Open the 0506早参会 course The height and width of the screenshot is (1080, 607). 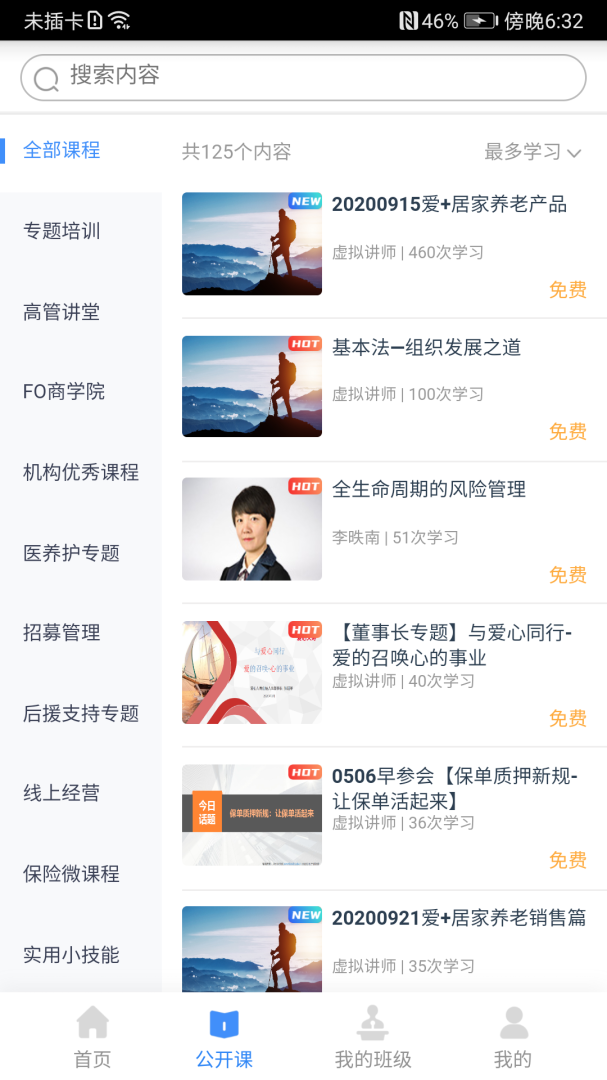pos(454,788)
